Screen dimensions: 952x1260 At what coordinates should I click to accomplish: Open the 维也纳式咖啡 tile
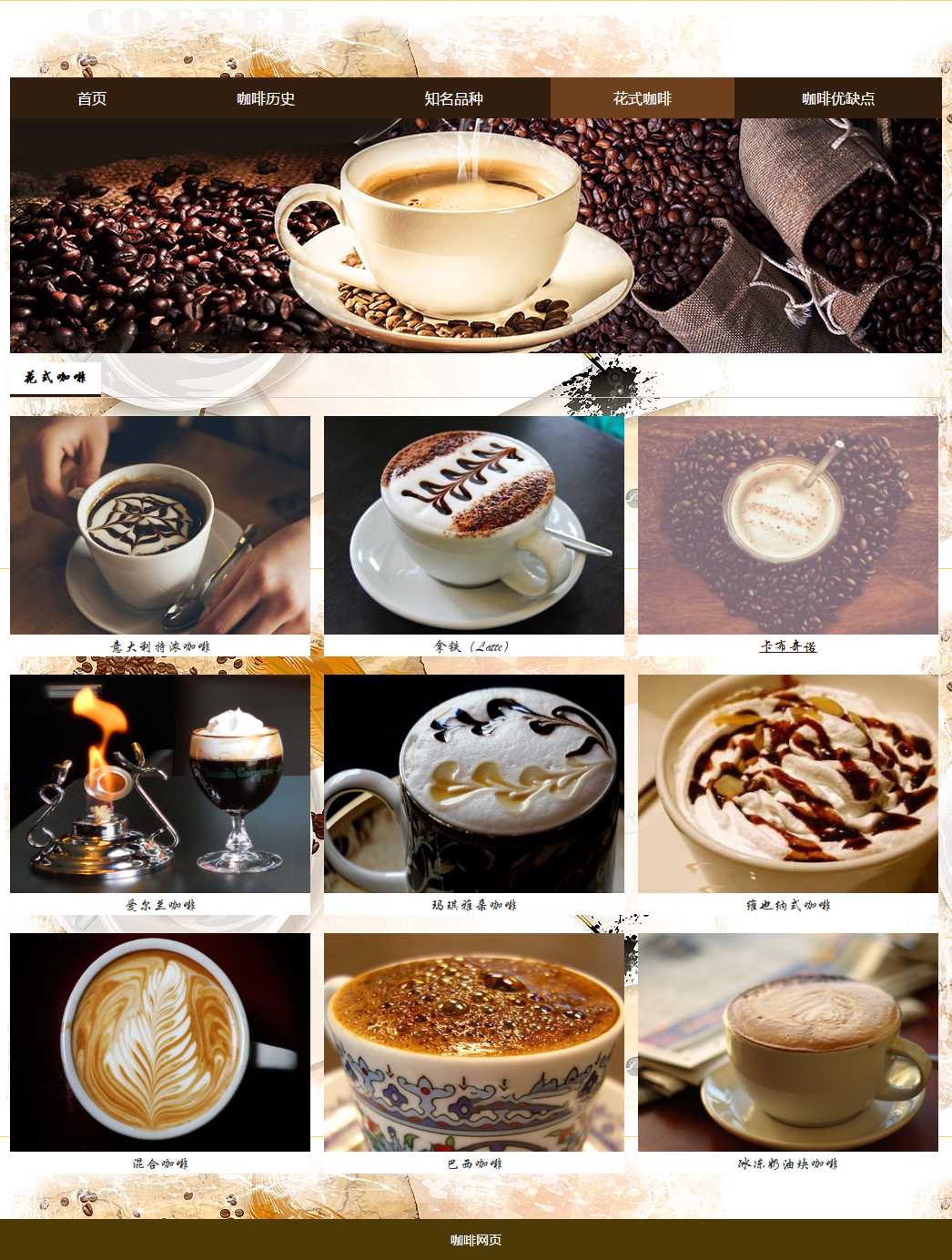point(787,784)
